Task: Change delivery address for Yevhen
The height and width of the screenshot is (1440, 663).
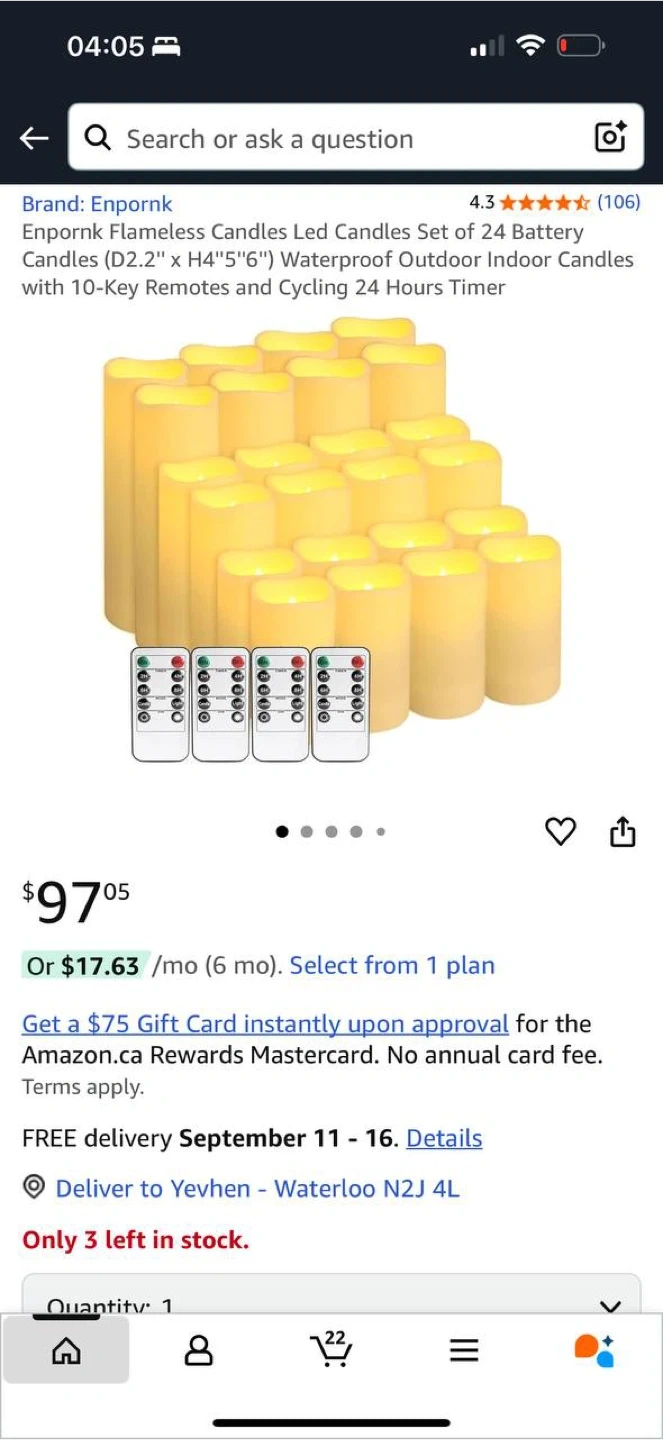Action: point(257,1188)
